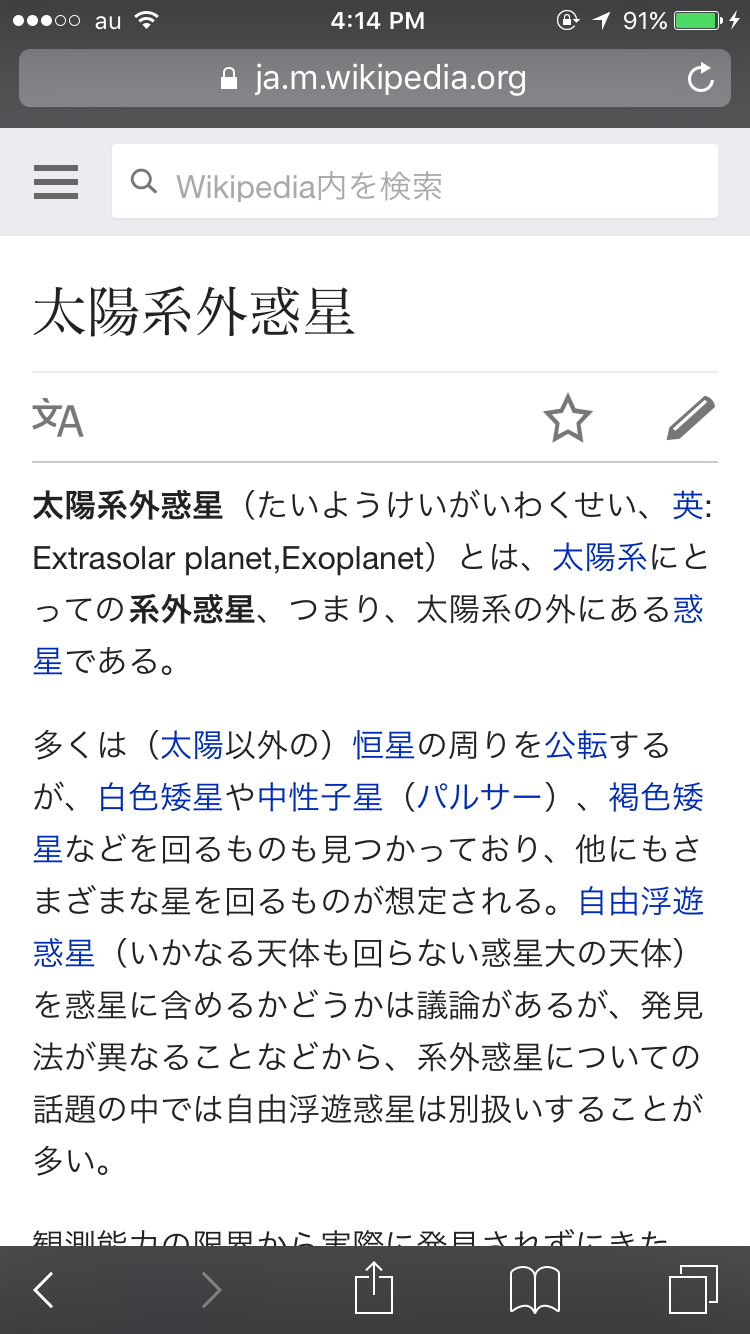Open the 太陽系 link
Image resolution: width=750 pixels, height=1334 pixels.
point(599,558)
